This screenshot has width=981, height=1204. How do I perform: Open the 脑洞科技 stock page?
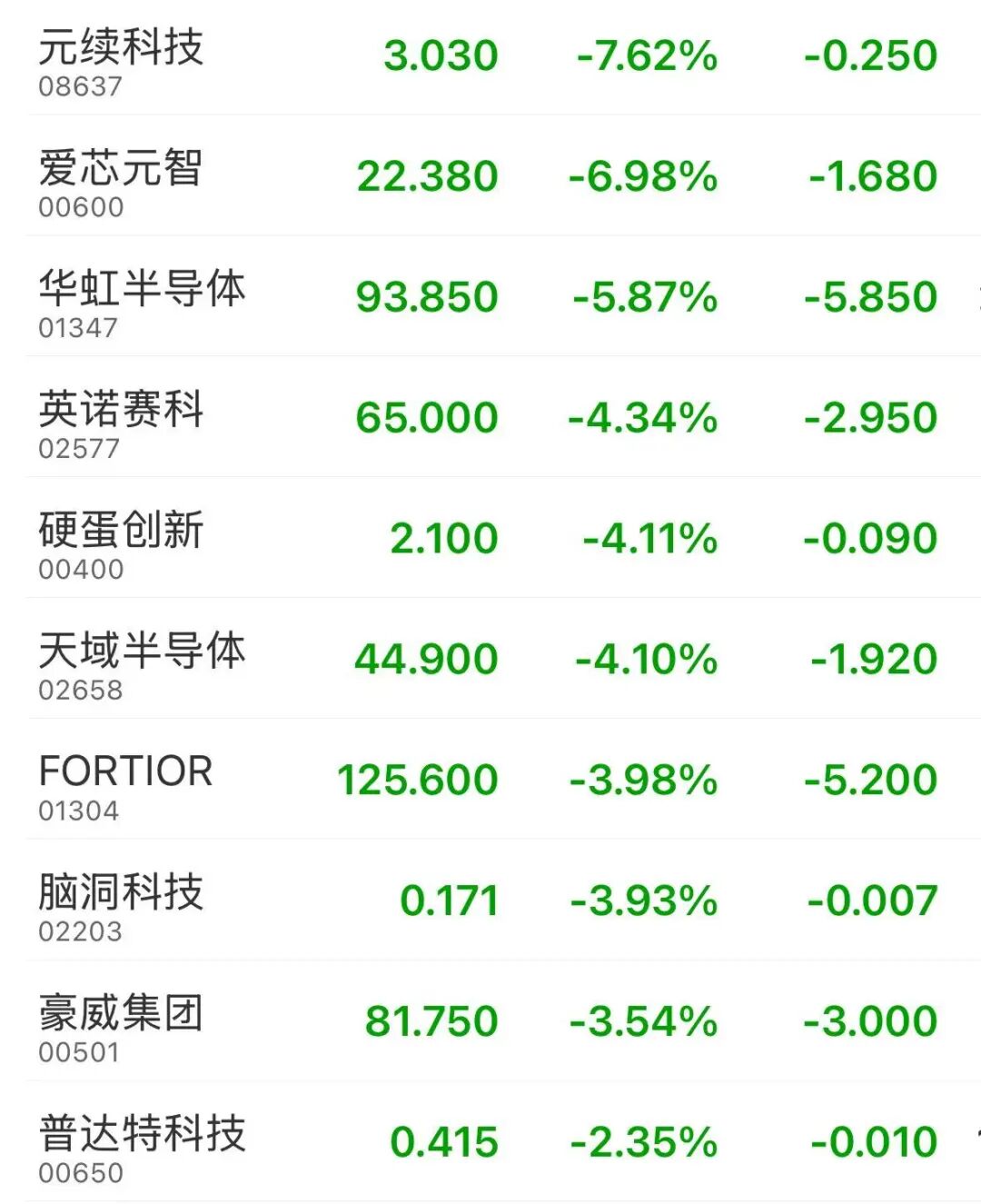(x=120, y=897)
